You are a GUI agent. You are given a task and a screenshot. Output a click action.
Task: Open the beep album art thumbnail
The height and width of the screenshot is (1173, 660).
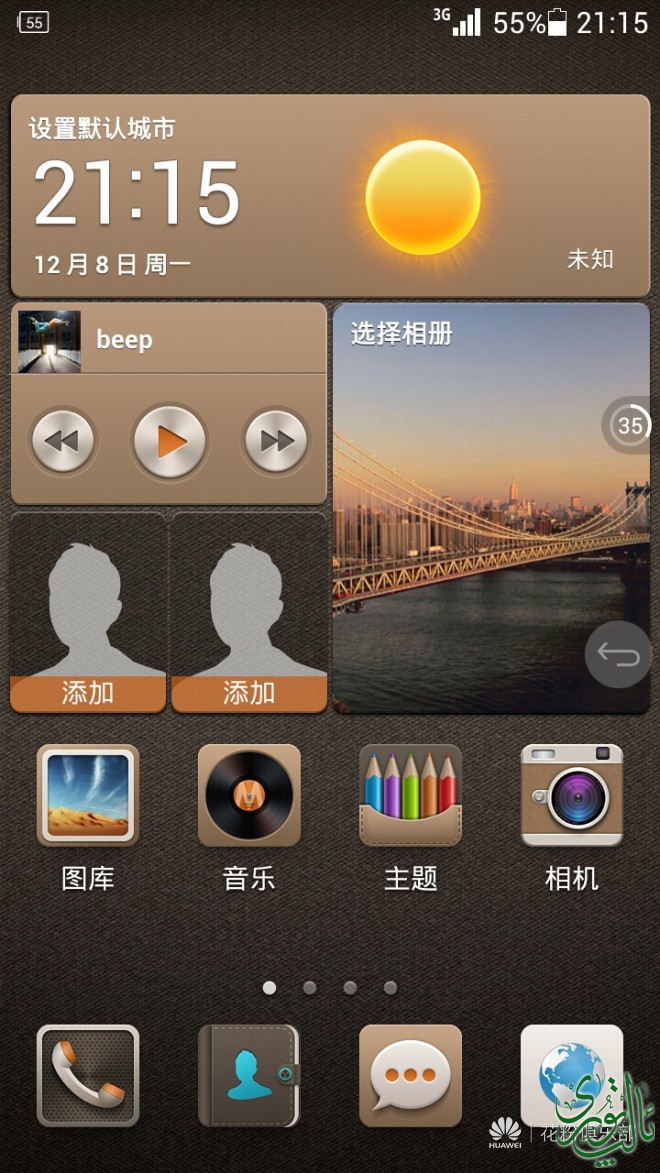pyautogui.click(x=49, y=341)
